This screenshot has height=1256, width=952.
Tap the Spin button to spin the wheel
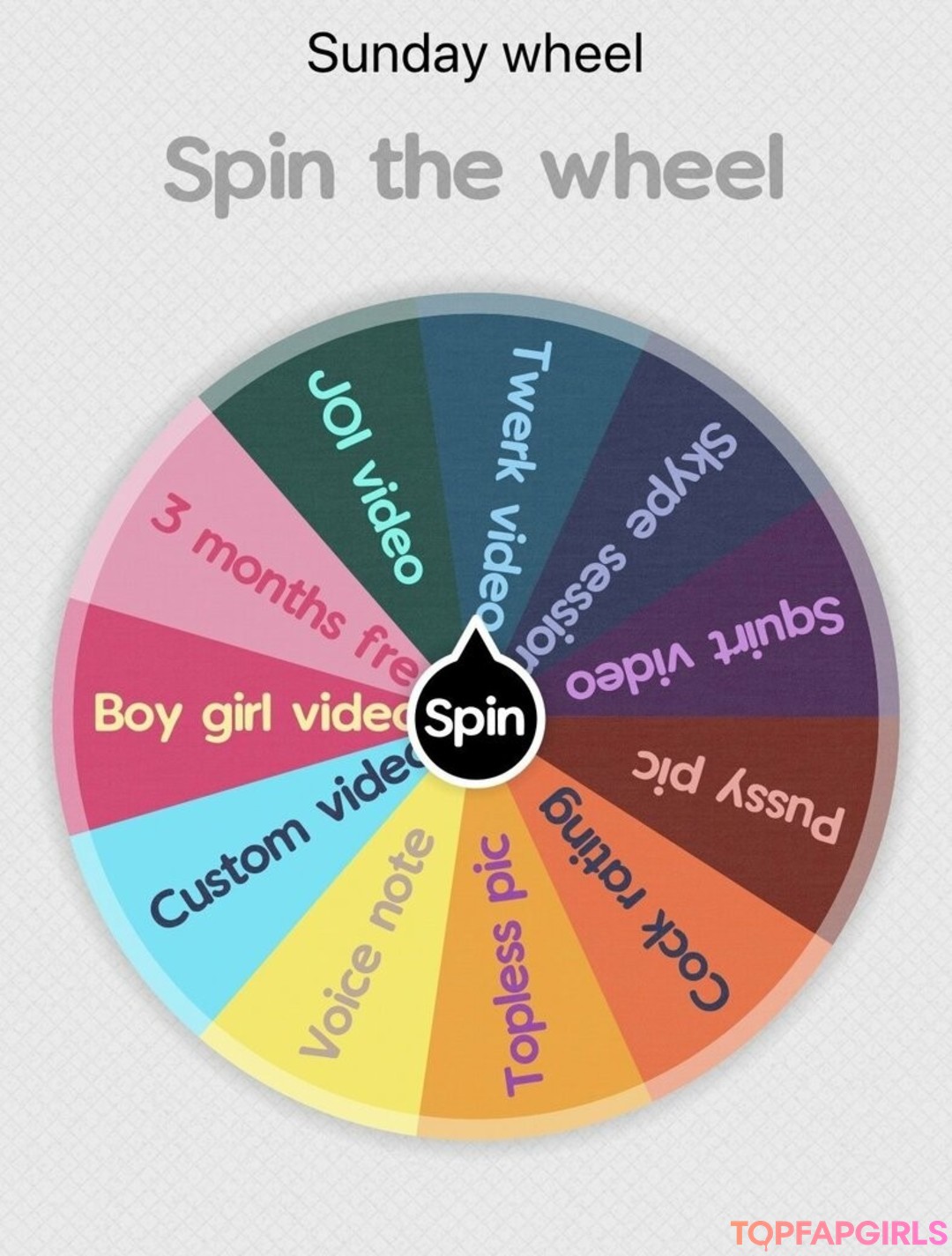[476, 717]
